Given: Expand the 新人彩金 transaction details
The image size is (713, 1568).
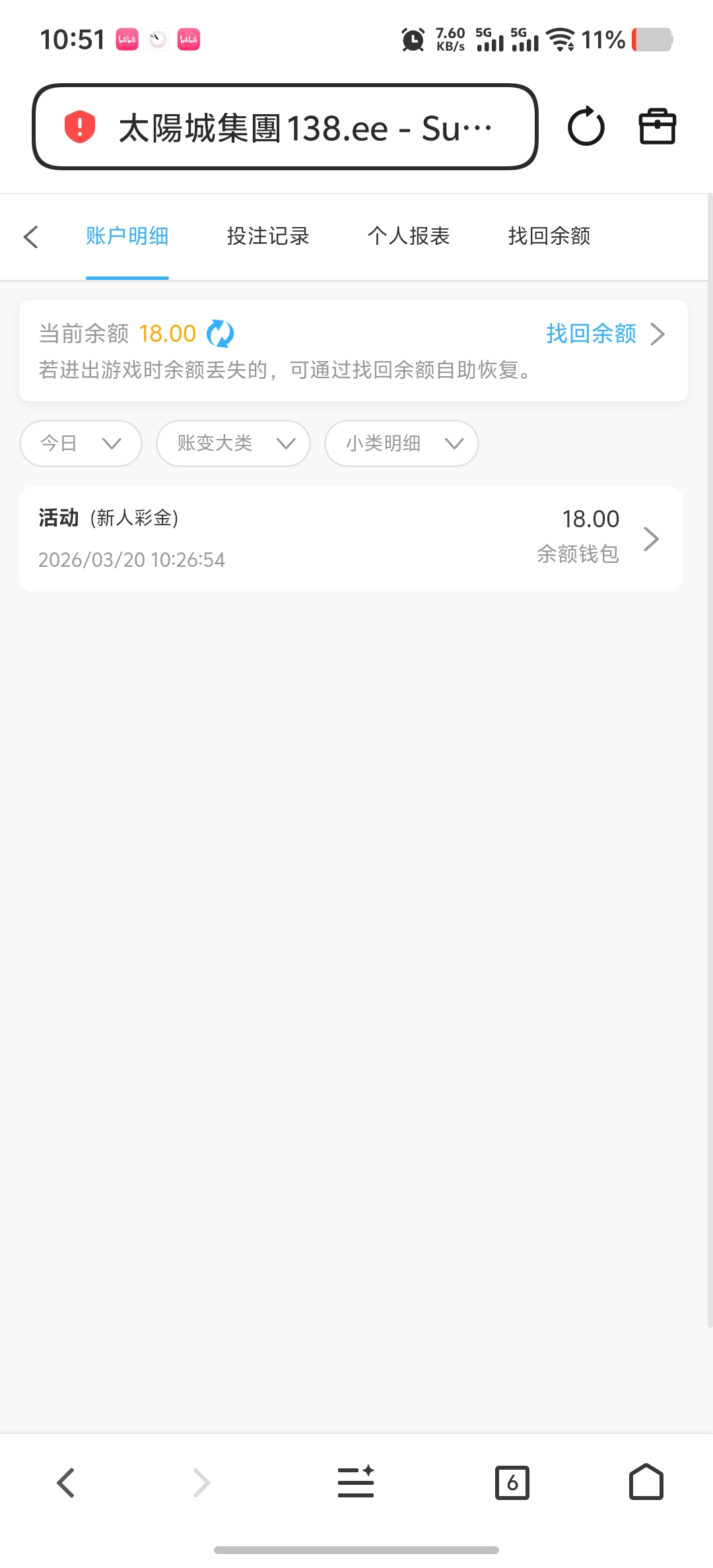Looking at the screenshot, I should pos(652,539).
